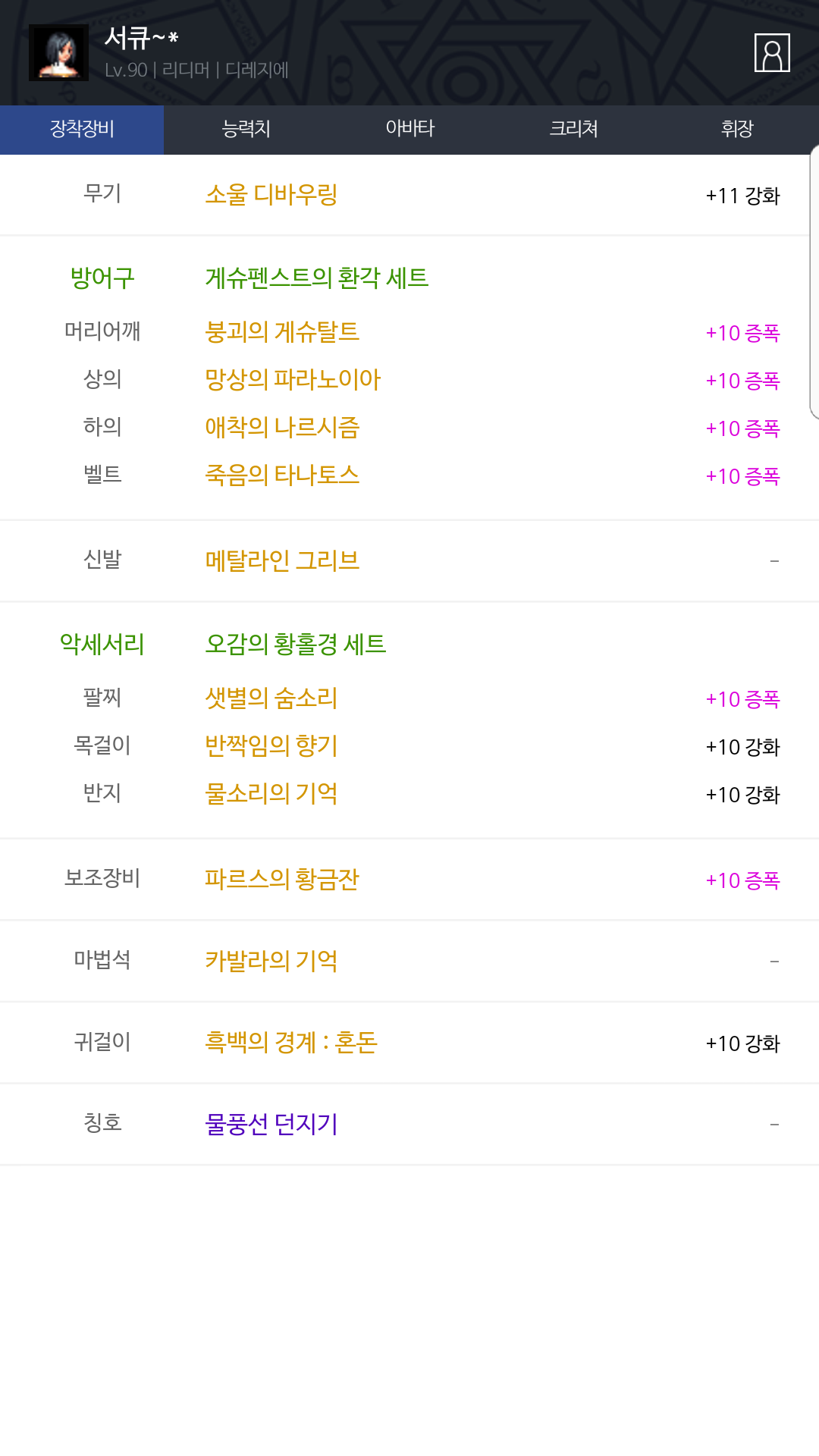Open 흑백의 경계 : 혼돈 earring
819x1456 pixels.
pyautogui.click(x=291, y=1043)
